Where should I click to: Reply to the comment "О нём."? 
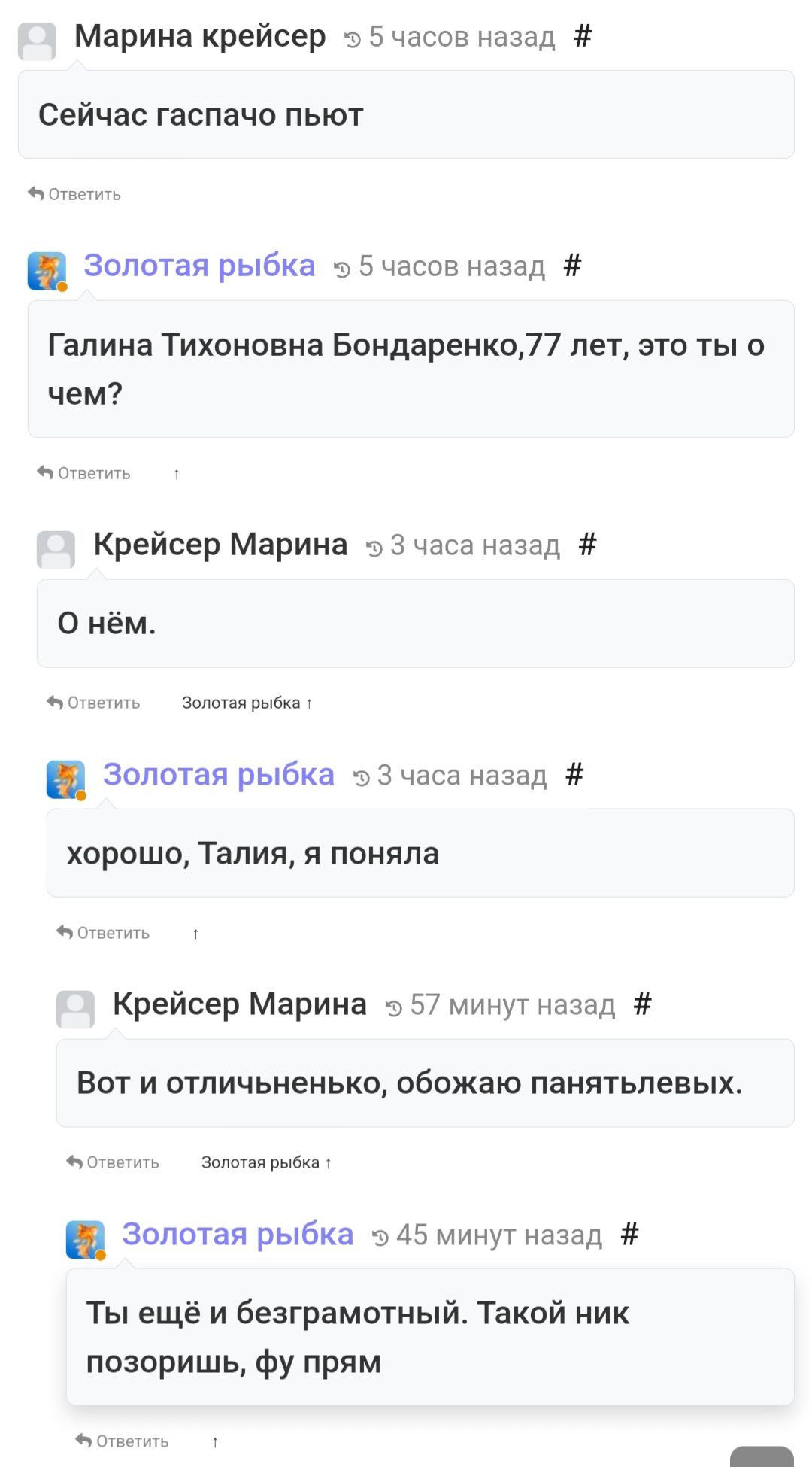coord(93,703)
